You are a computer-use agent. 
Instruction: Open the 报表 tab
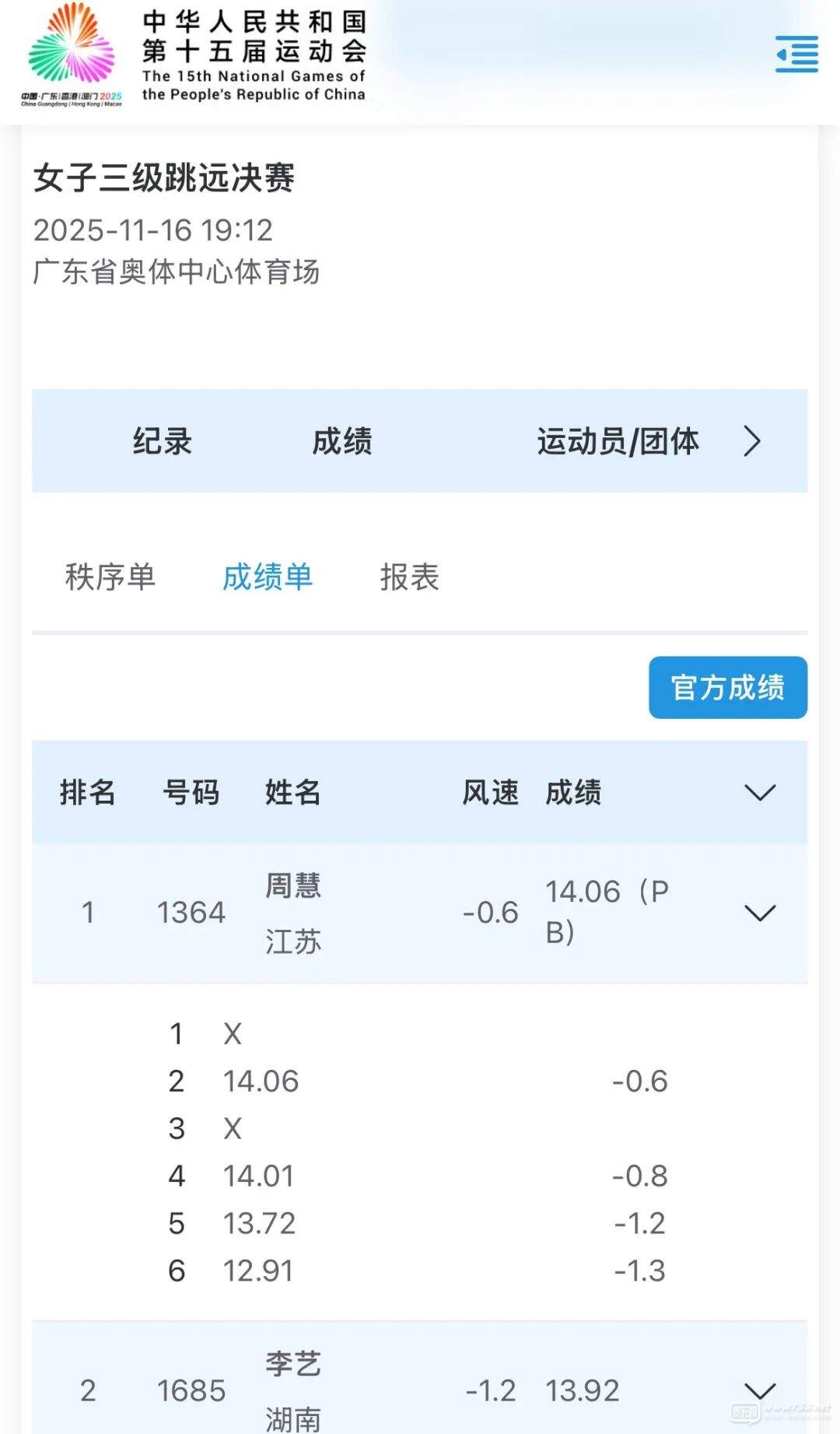(410, 577)
